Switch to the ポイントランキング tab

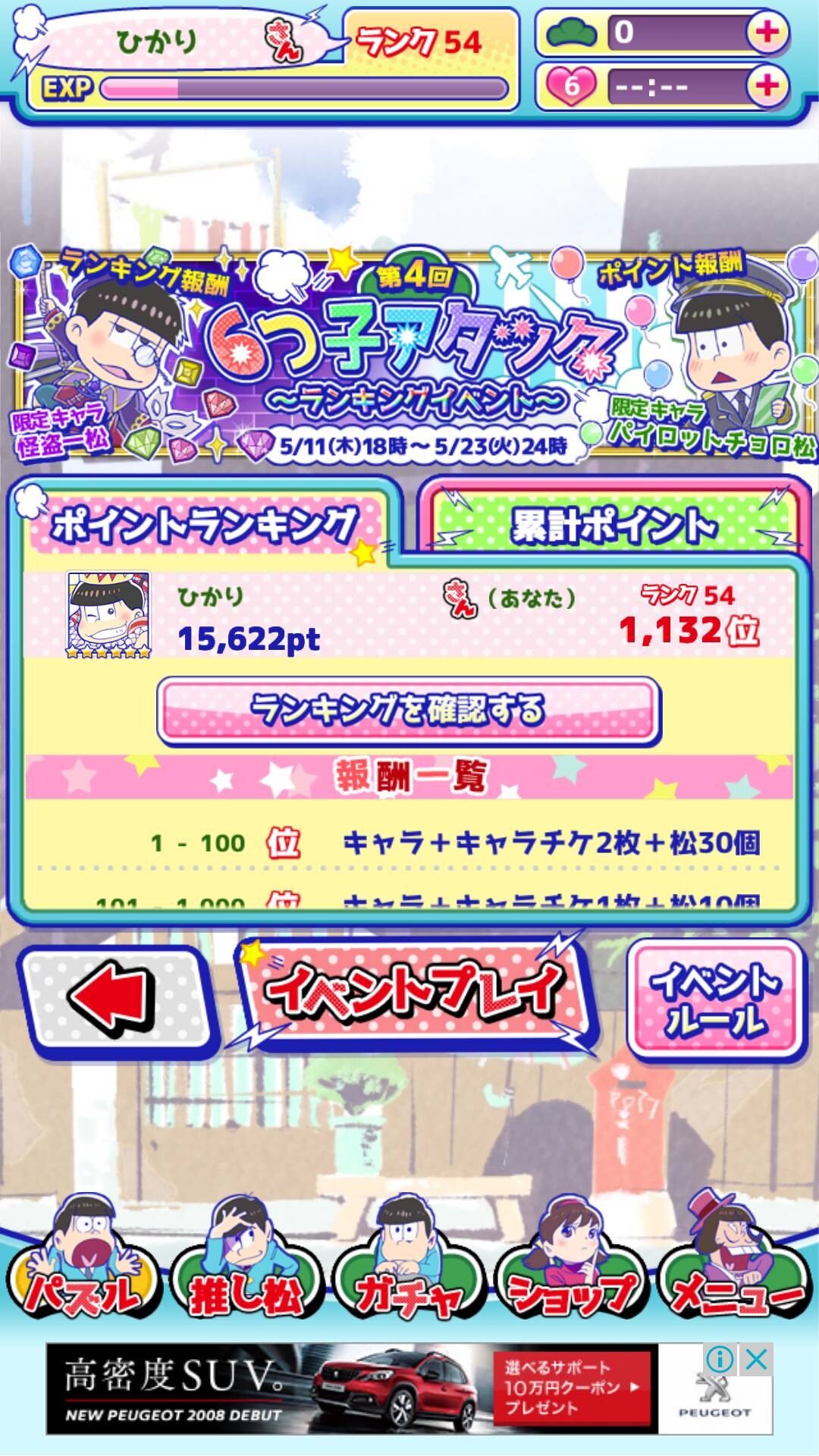(203, 525)
